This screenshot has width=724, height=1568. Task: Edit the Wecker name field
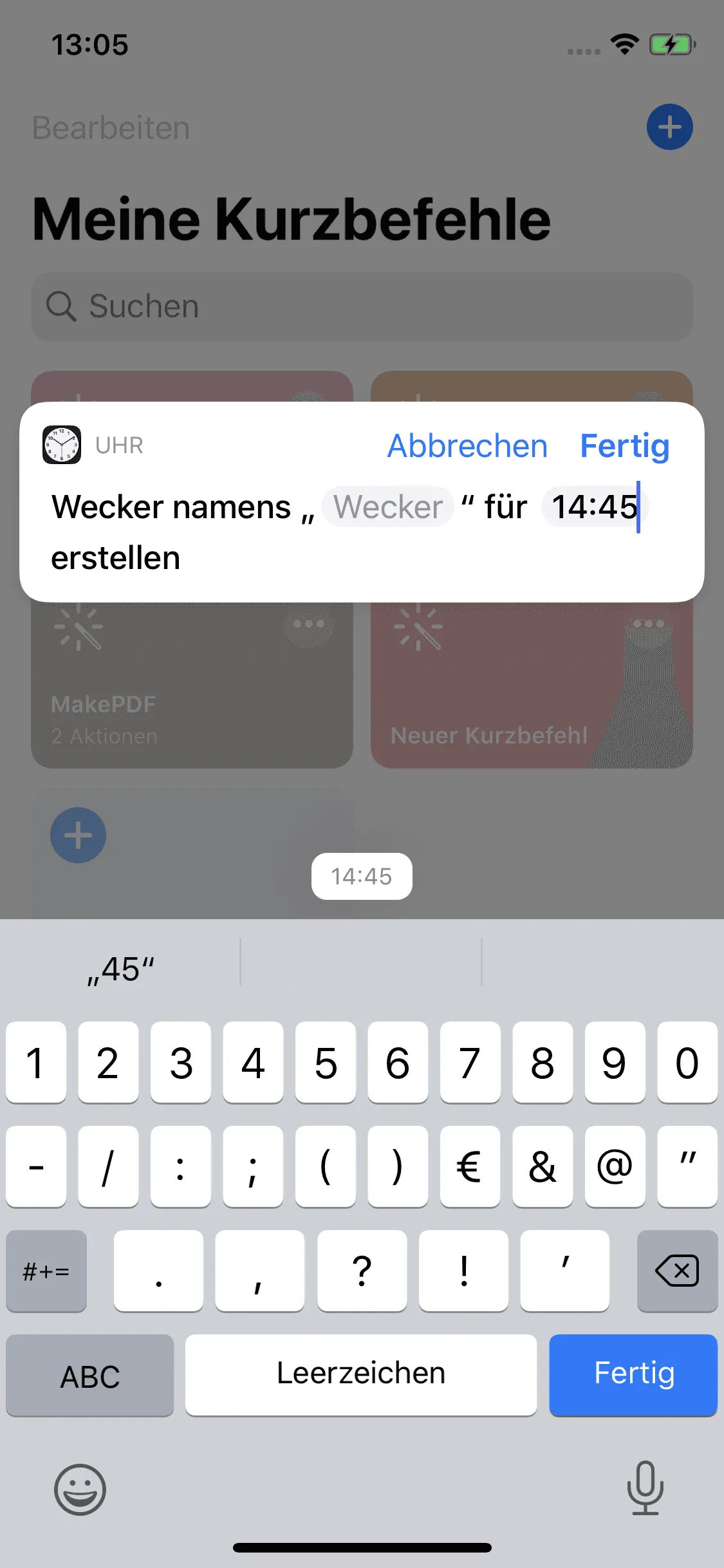388,507
